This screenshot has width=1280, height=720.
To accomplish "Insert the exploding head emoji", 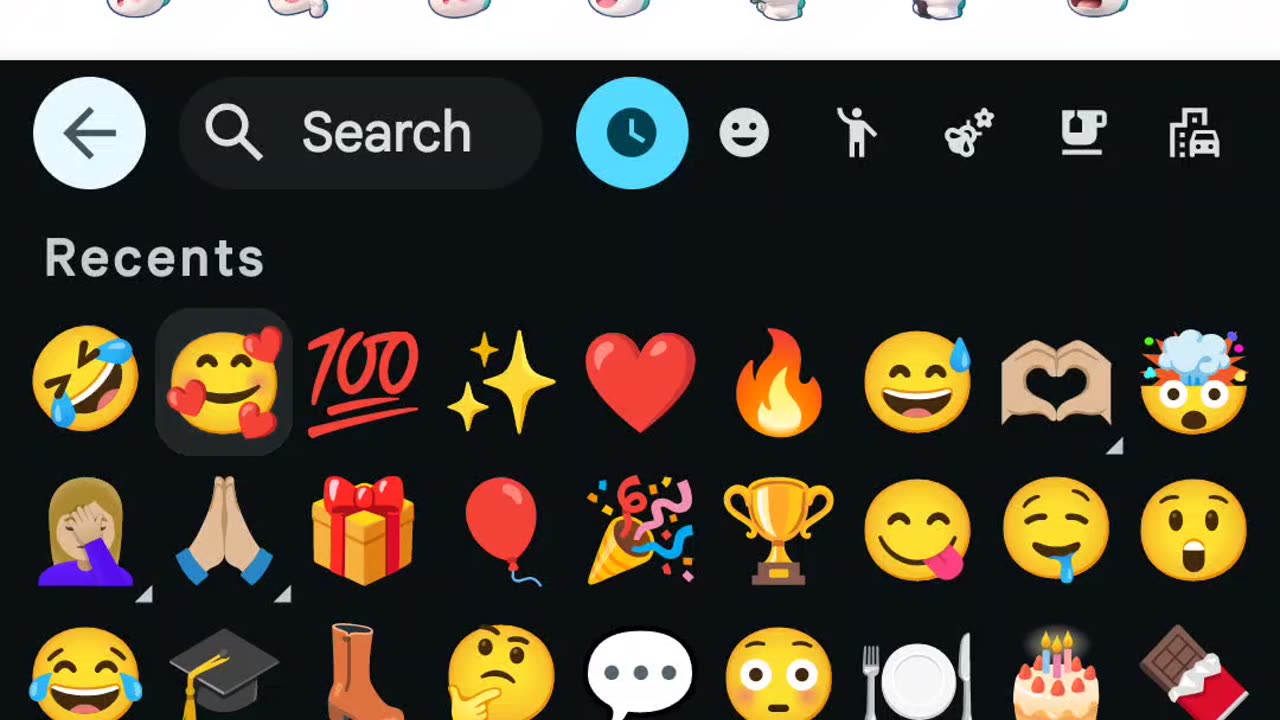I will point(1194,381).
